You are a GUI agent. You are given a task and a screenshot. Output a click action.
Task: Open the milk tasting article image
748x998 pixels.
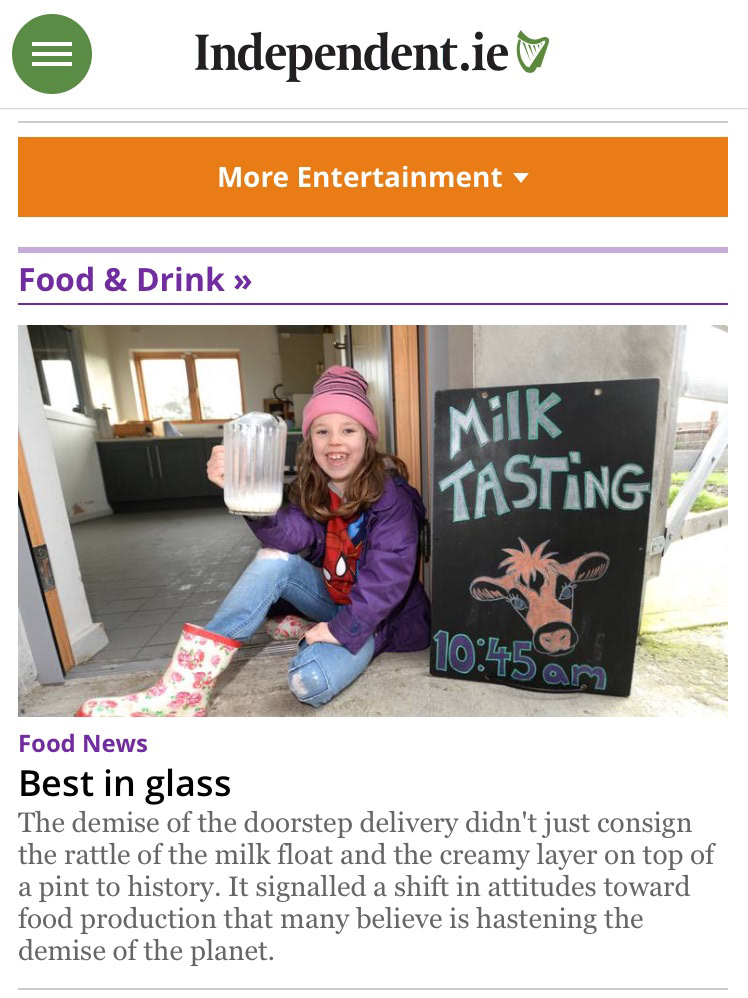372,520
